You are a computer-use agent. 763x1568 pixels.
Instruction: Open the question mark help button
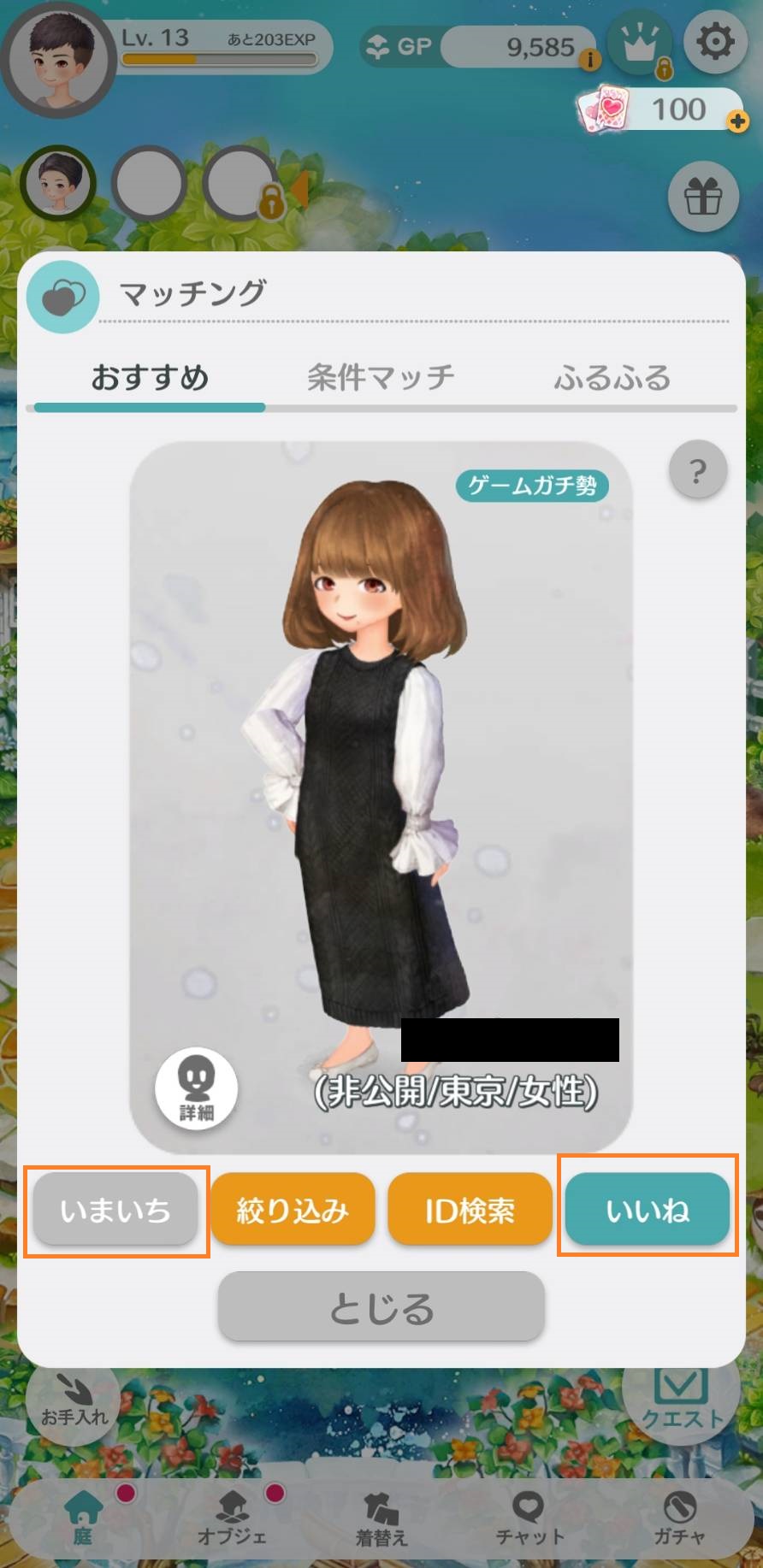pos(698,470)
